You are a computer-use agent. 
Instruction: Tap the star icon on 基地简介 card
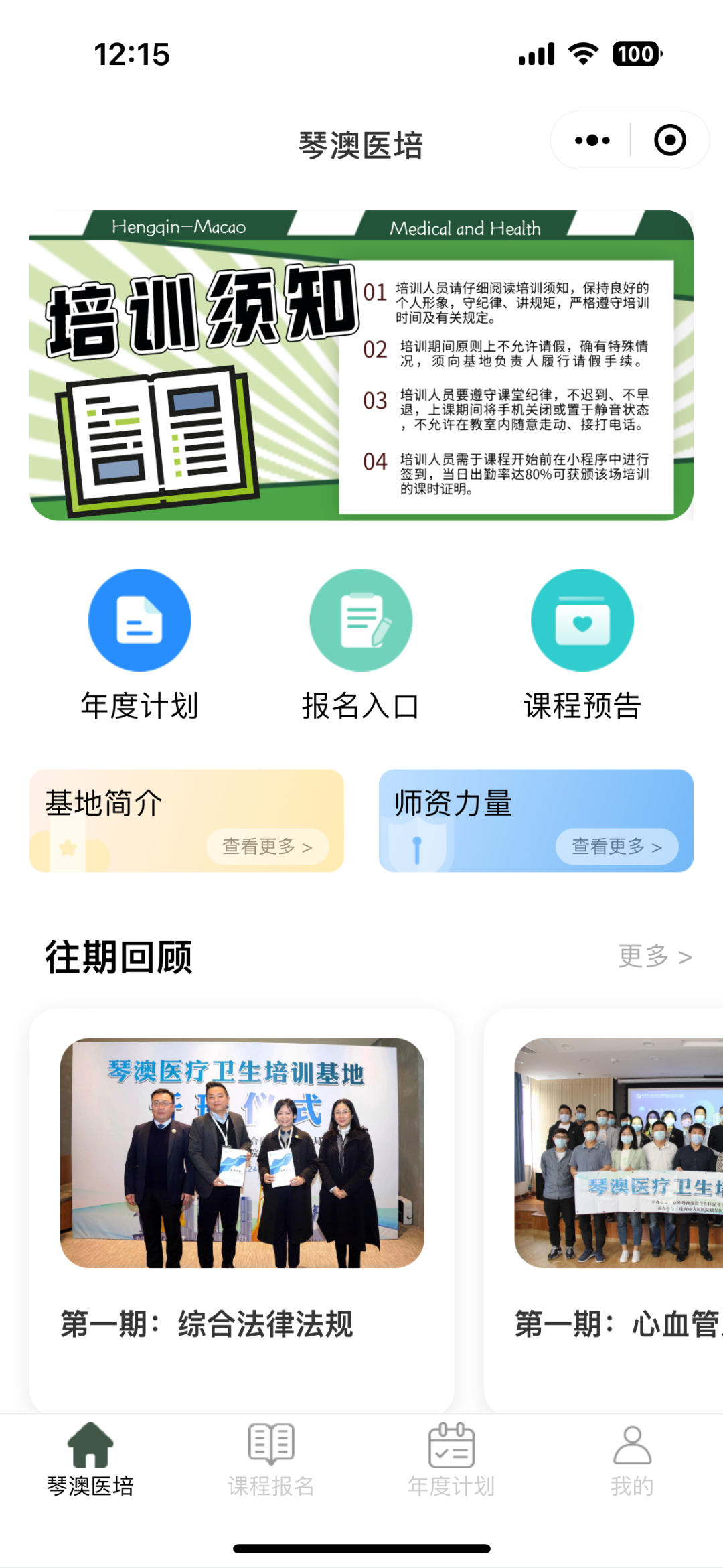[x=67, y=846]
